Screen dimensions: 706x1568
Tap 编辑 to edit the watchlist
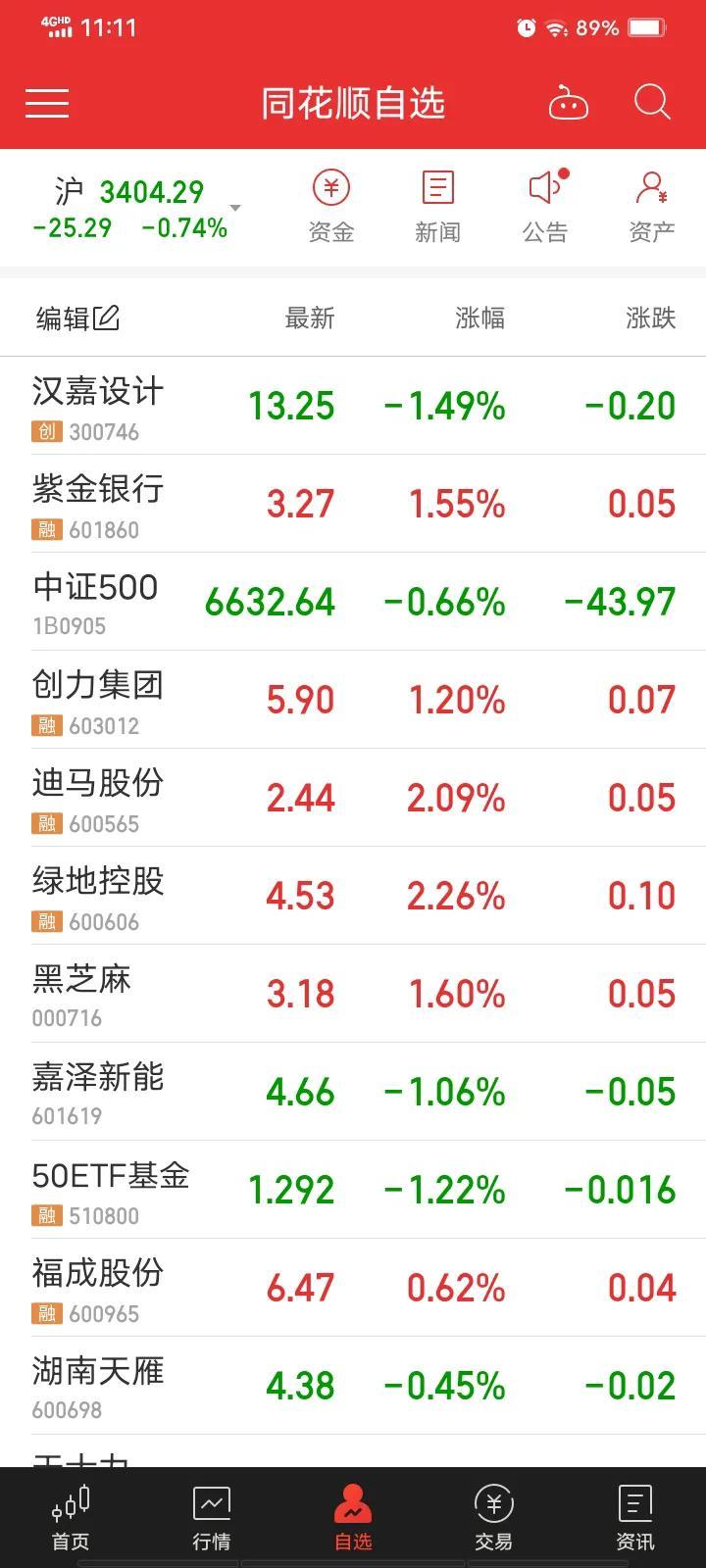click(77, 318)
